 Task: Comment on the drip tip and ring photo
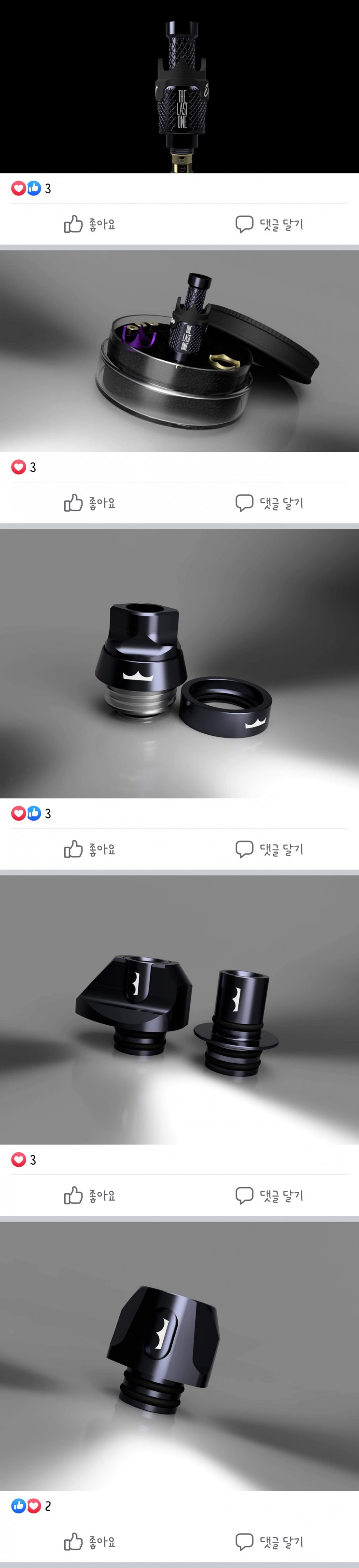tap(269, 849)
